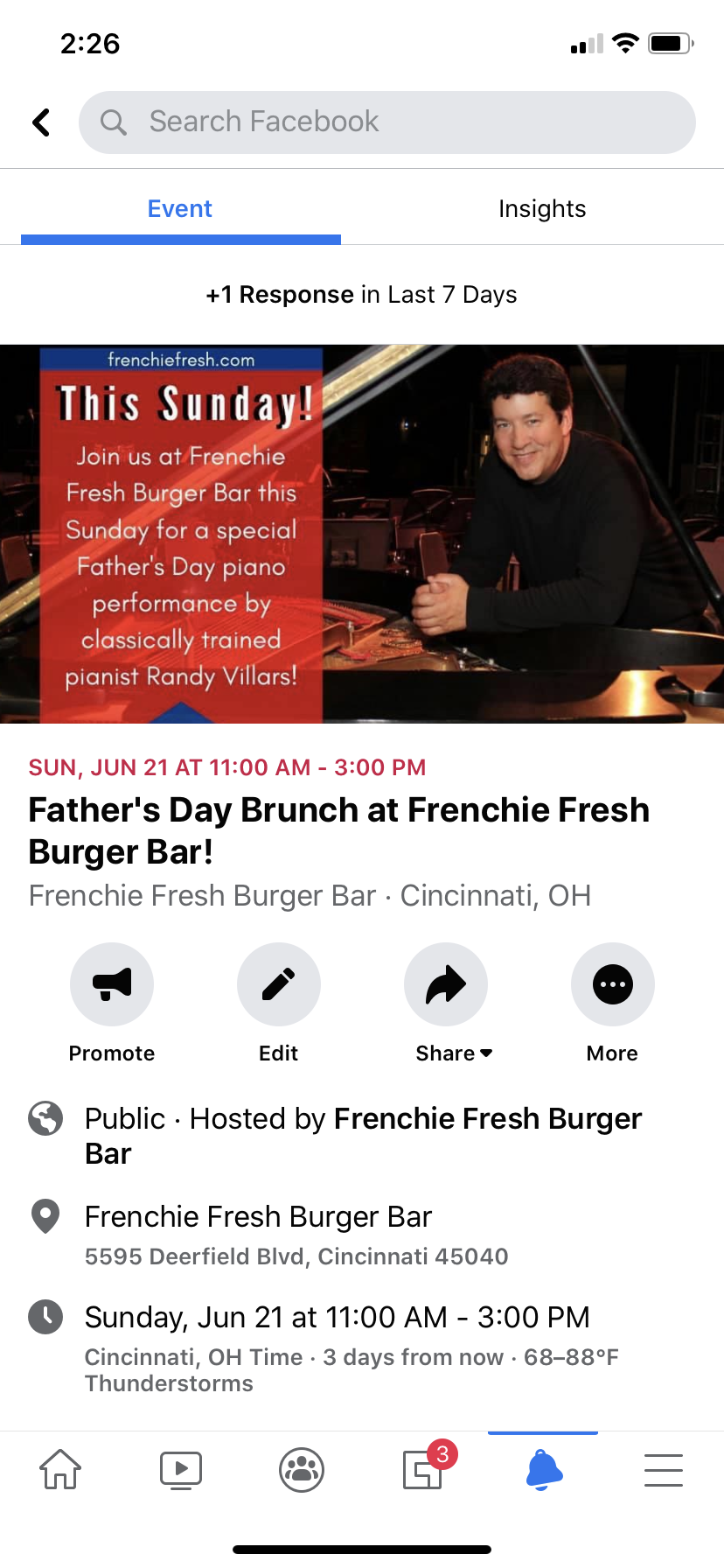Edit the event details
The image size is (724, 1568).
279,985
